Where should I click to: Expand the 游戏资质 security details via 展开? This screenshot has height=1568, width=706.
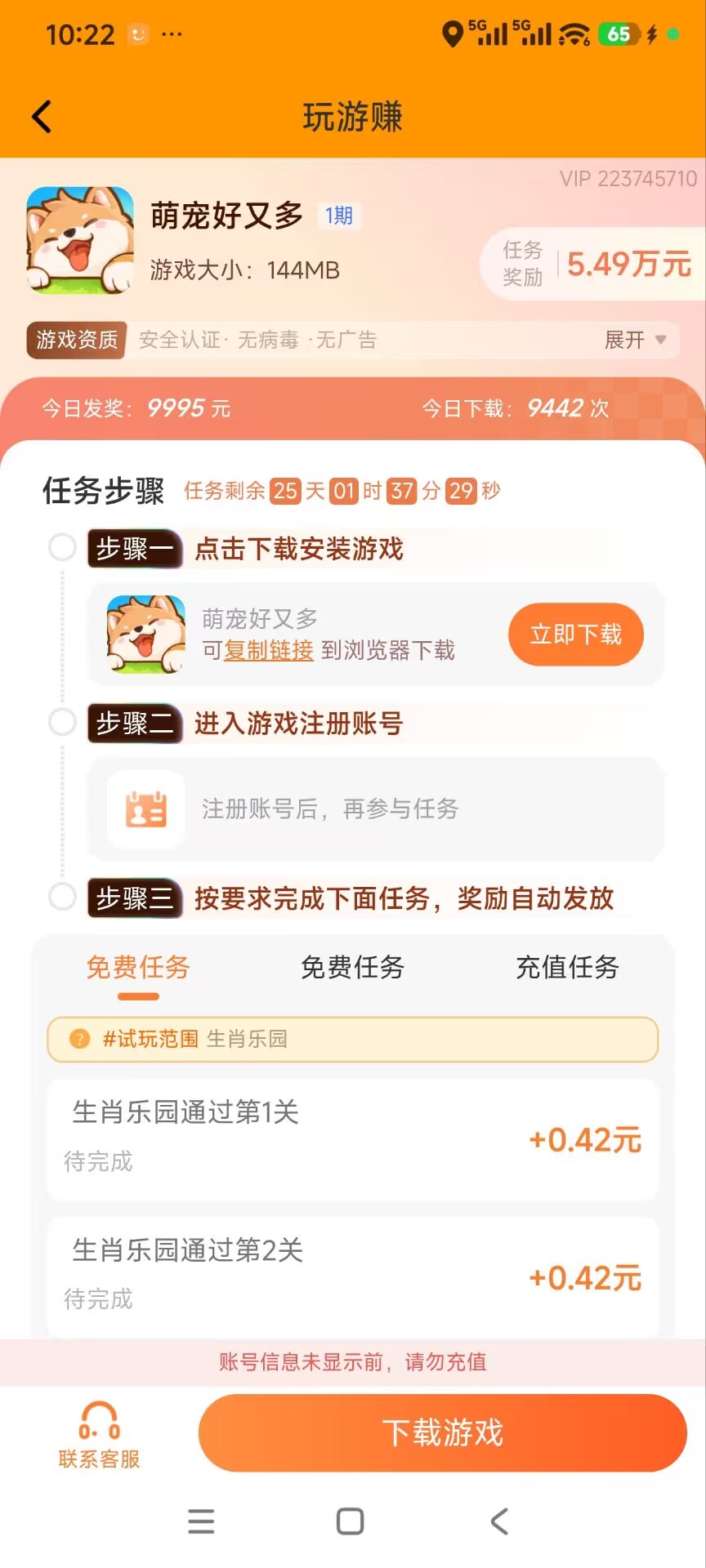625,339
